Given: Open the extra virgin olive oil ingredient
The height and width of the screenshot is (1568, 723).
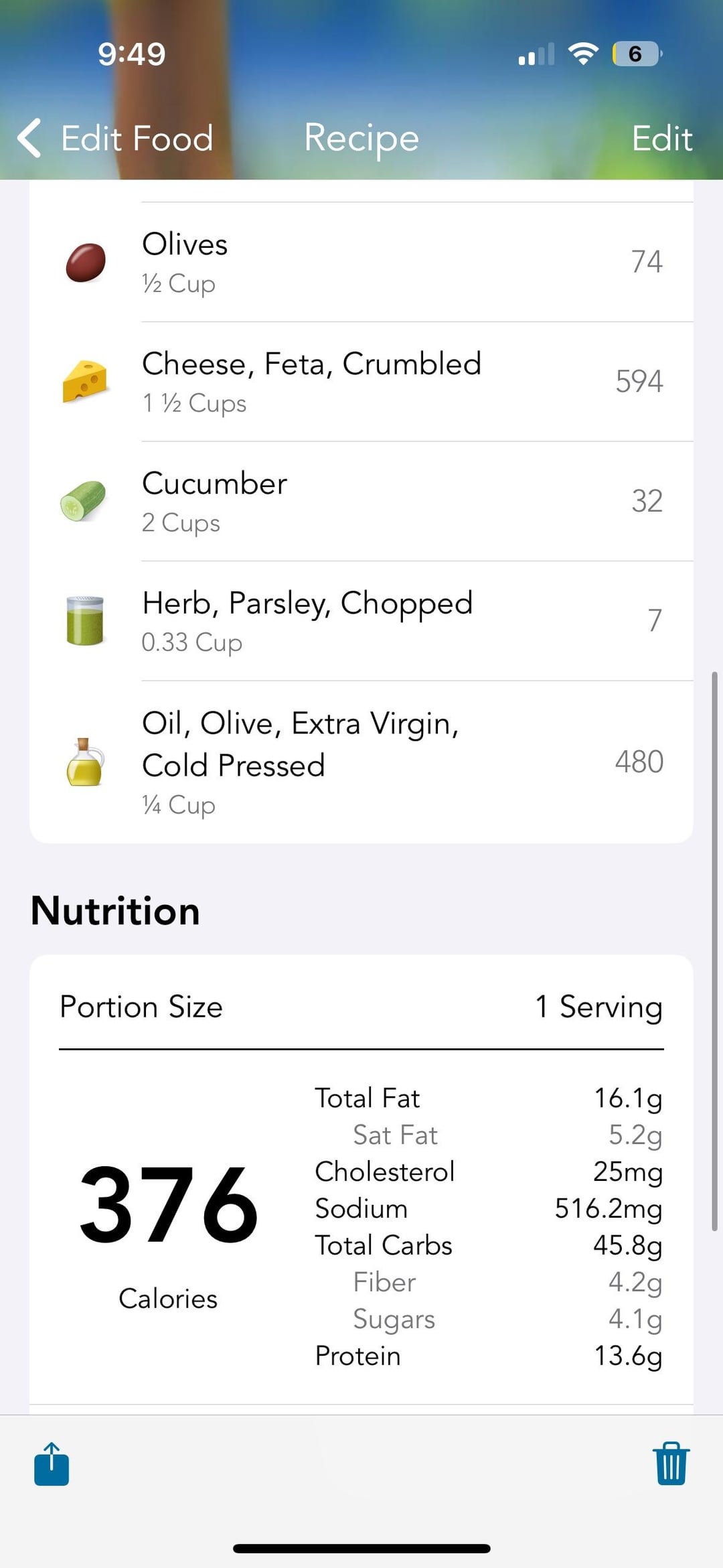Looking at the screenshot, I should click(x=361, y=762).
